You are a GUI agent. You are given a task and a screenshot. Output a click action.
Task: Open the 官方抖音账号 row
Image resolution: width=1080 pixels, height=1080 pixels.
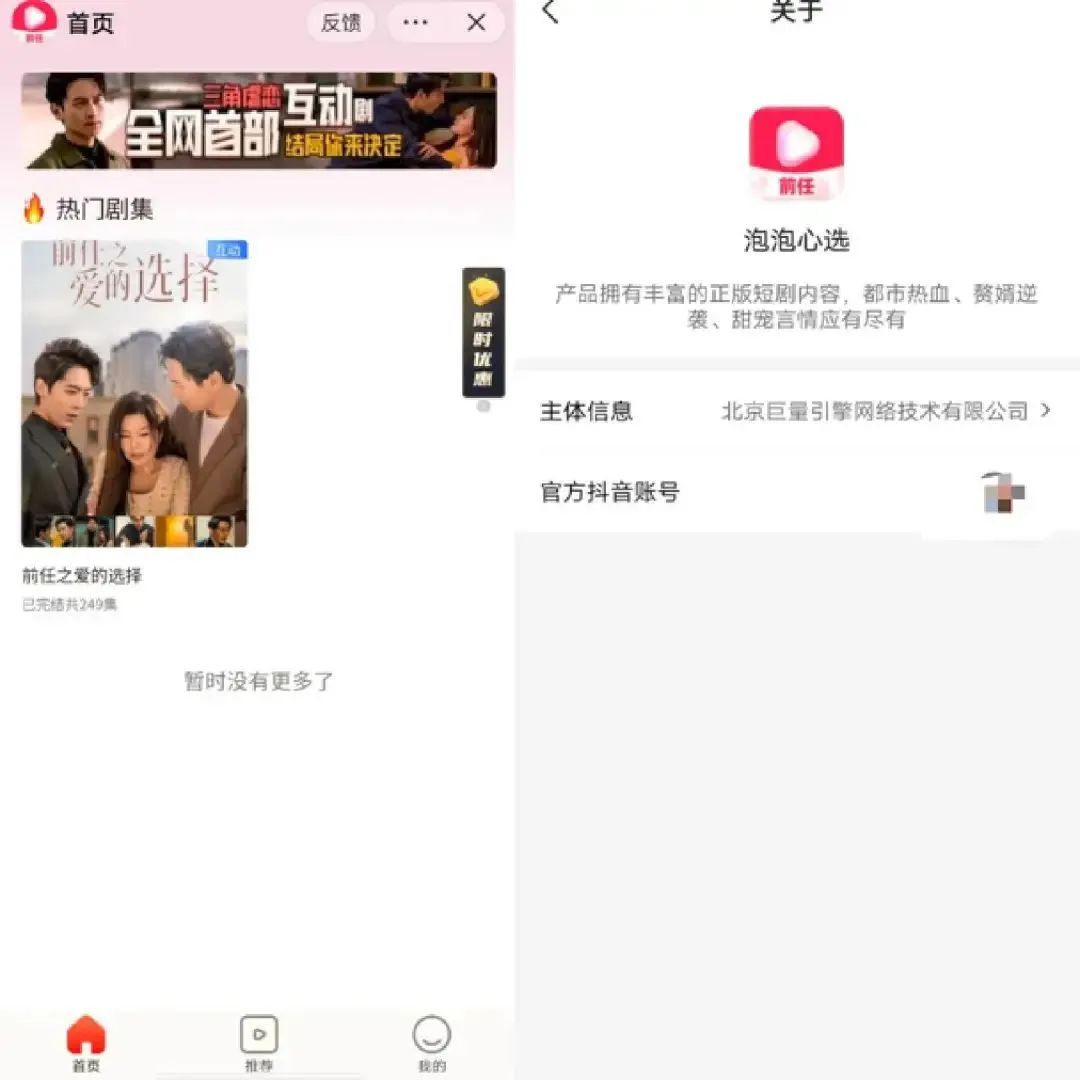pos(796,492)
